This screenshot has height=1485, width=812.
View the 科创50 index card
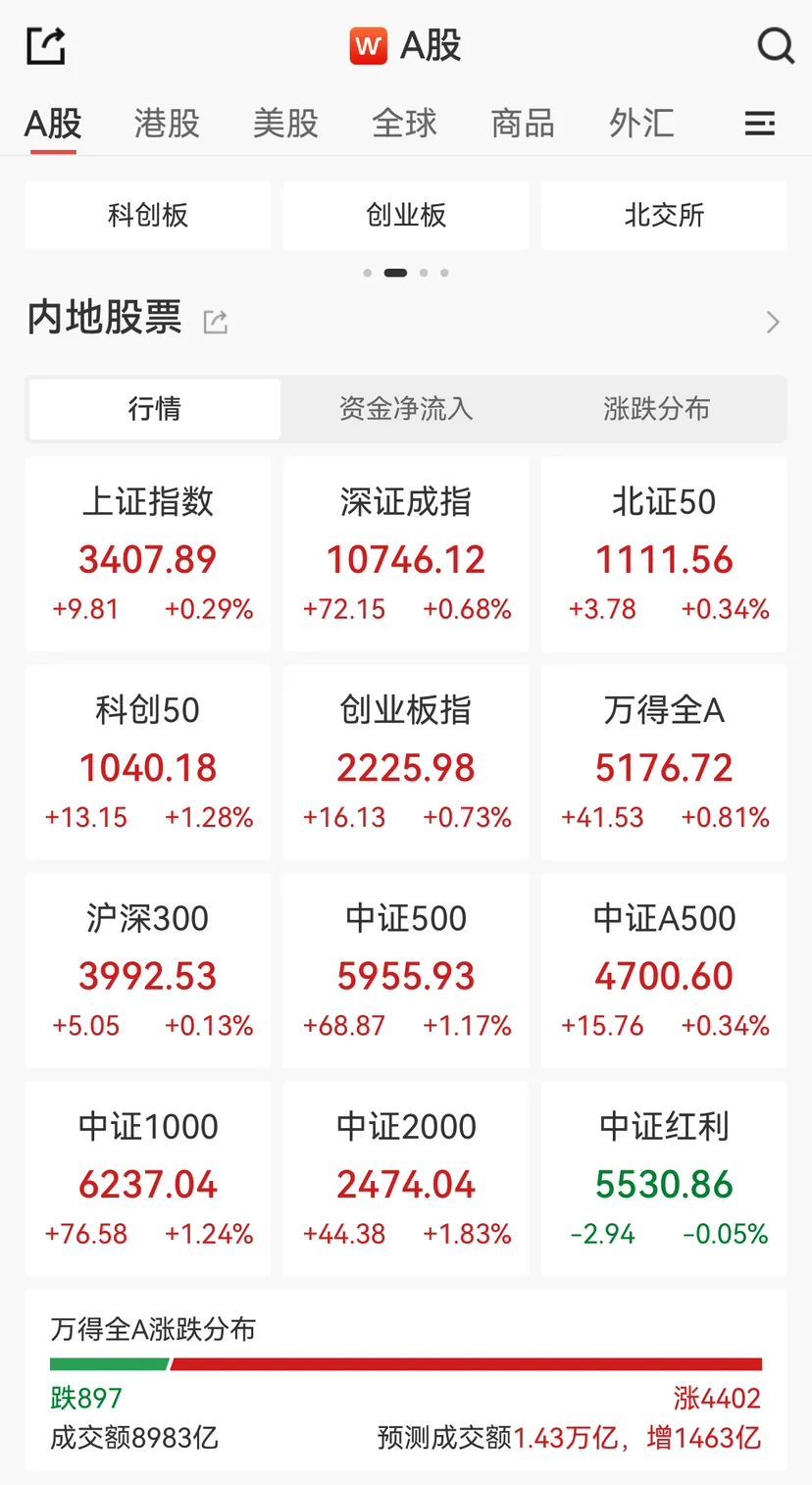click(148, 762)
